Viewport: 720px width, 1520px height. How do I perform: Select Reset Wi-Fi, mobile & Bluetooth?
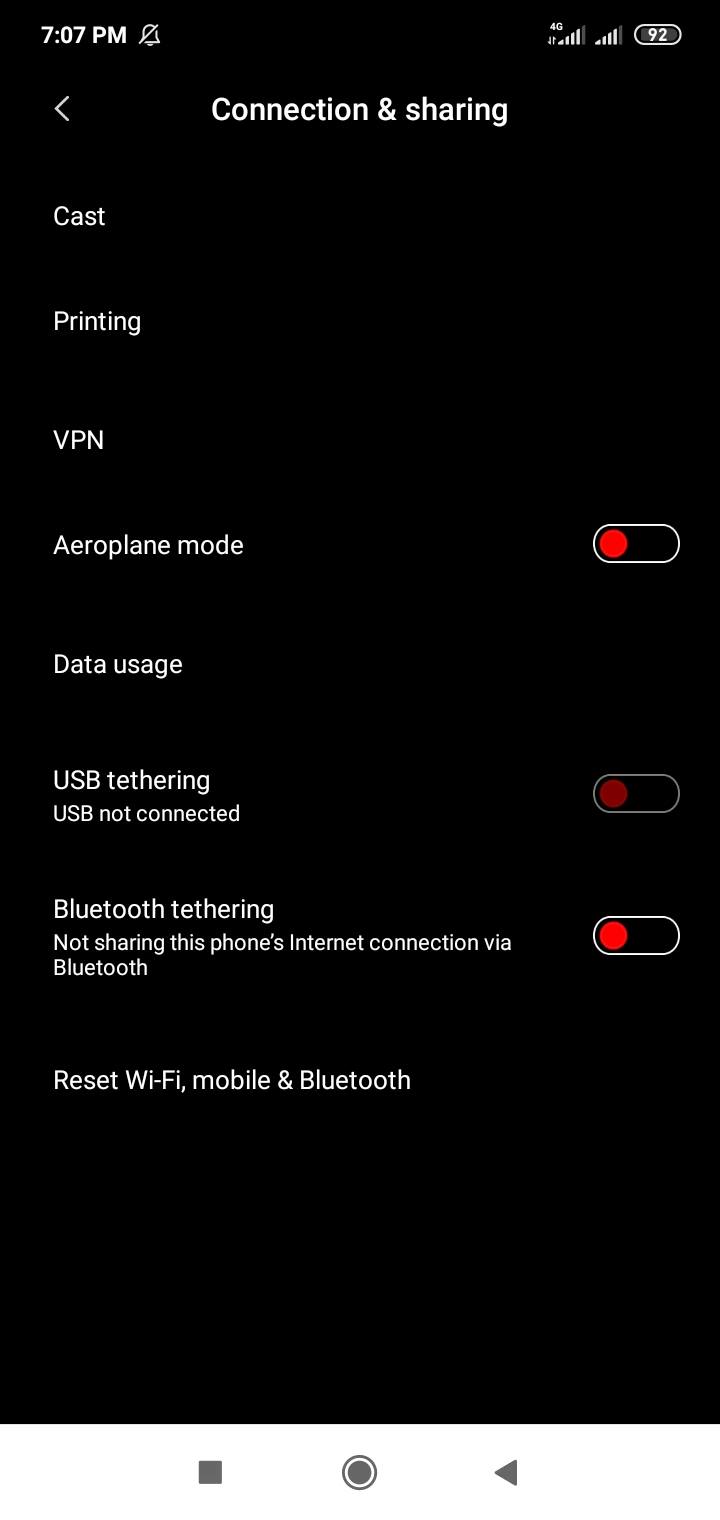pyautogui.click(x=360, y=1080)
